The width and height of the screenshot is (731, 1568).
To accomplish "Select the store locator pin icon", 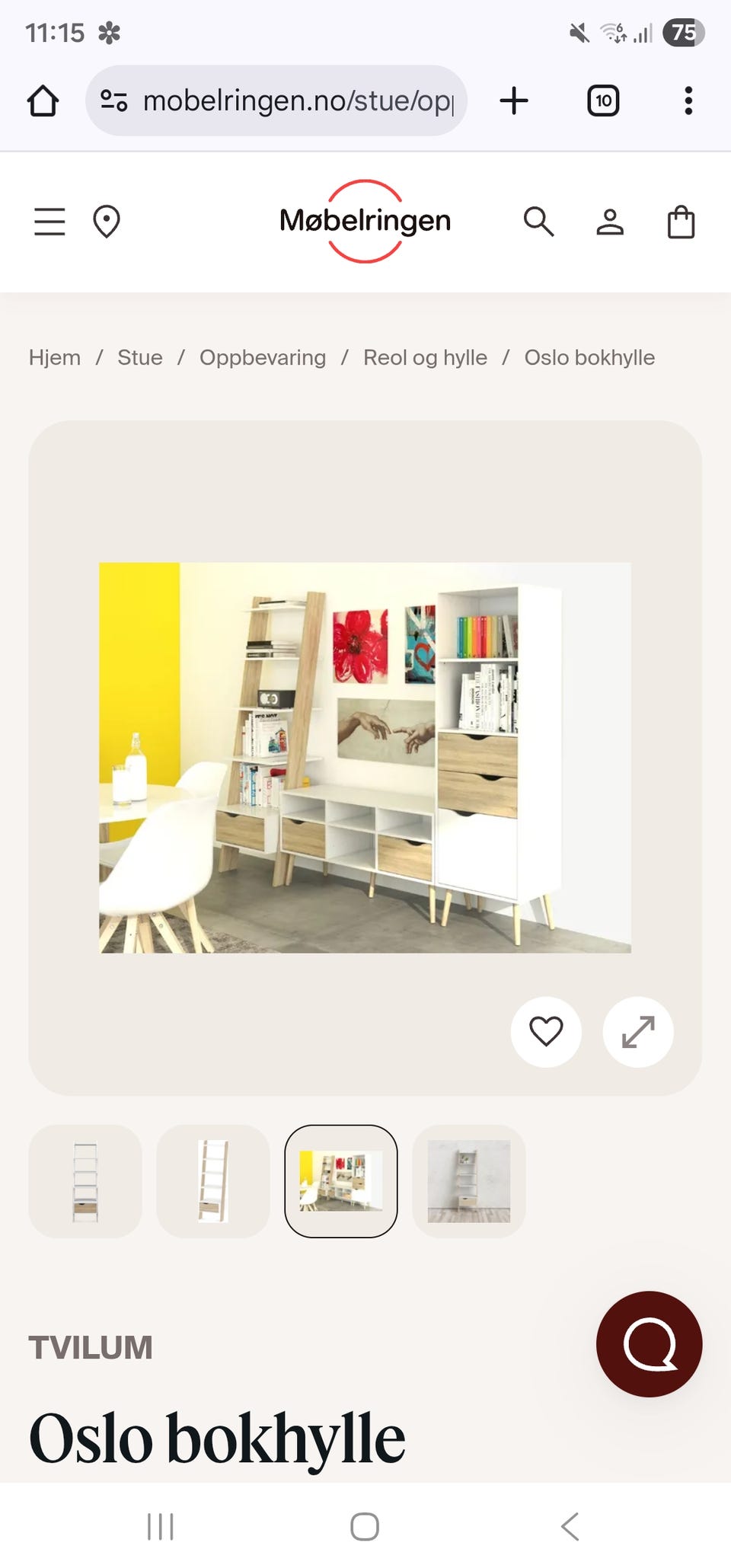I will (x=106, y=222).
